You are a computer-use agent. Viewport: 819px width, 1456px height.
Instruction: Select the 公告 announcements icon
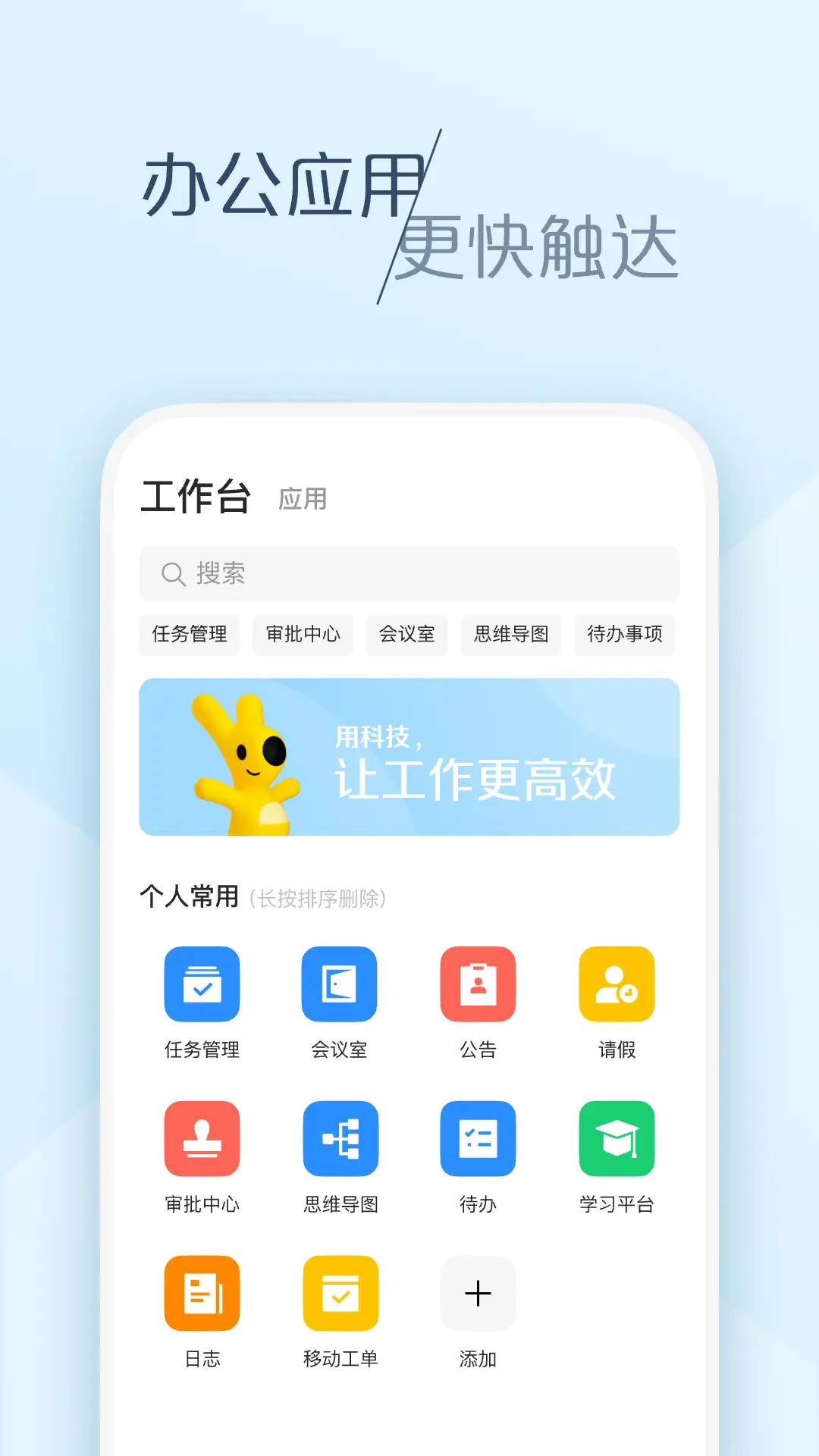(x=478, y=984)
